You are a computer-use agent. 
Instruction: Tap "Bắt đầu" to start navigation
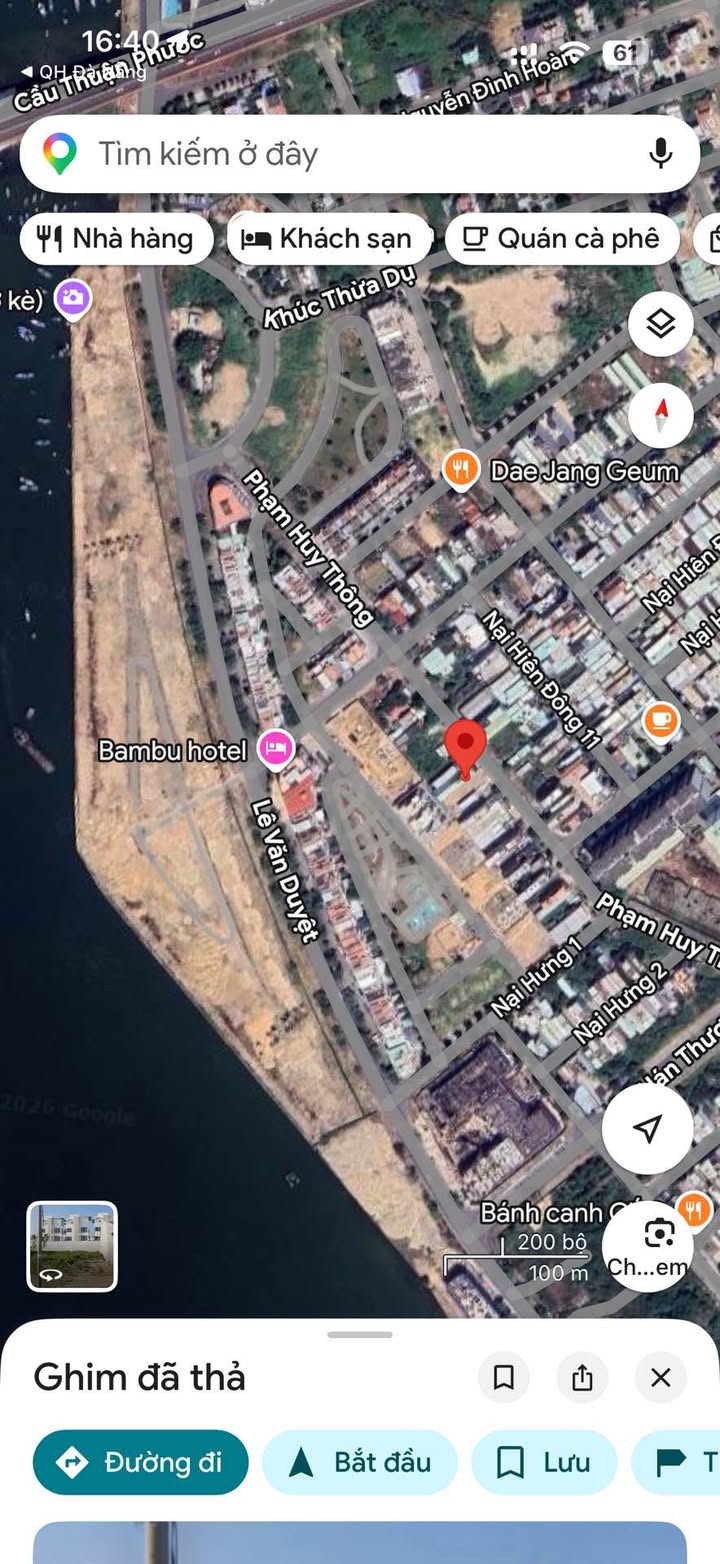click(x=360, y=1462)
